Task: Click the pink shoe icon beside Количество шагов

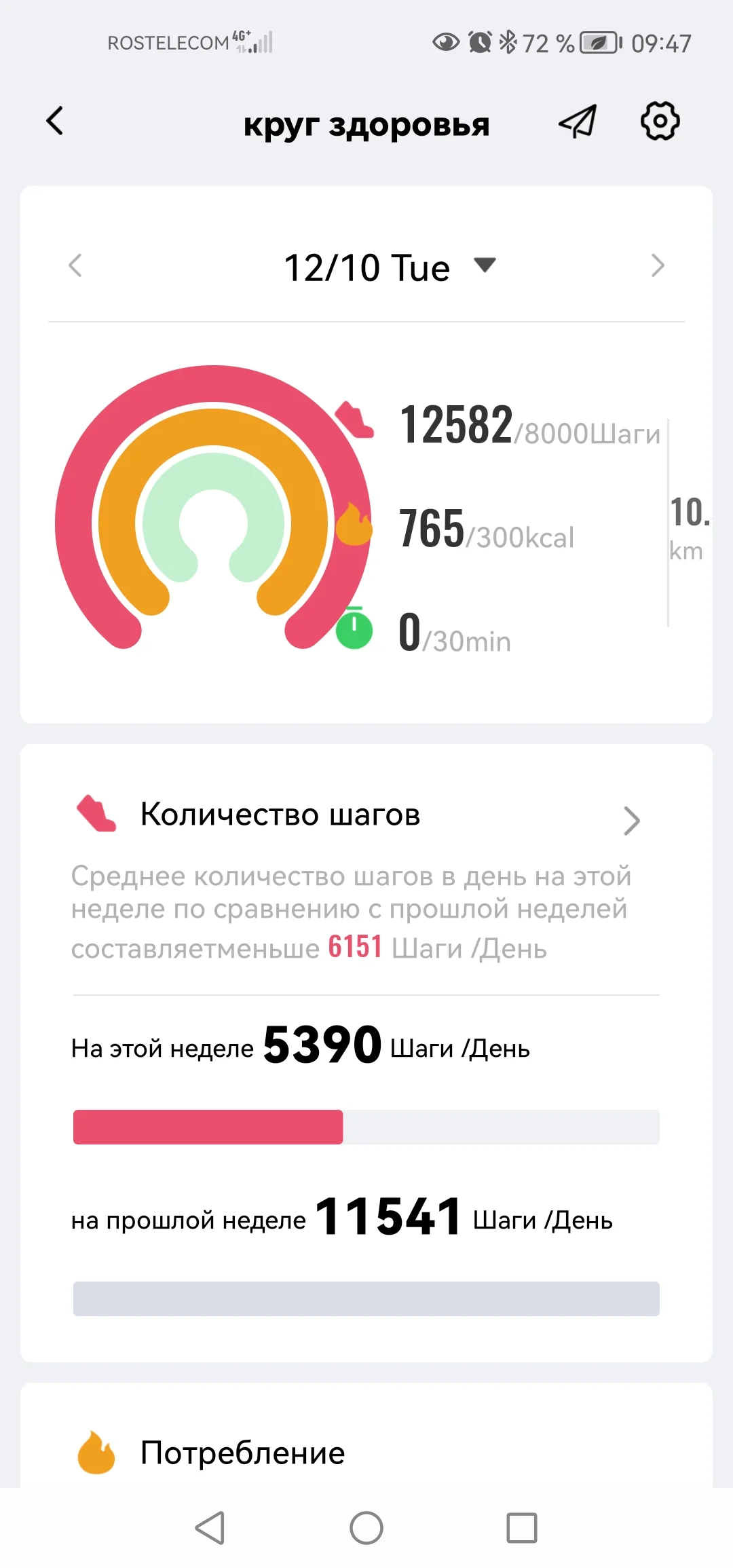Action: coord(95,813)
